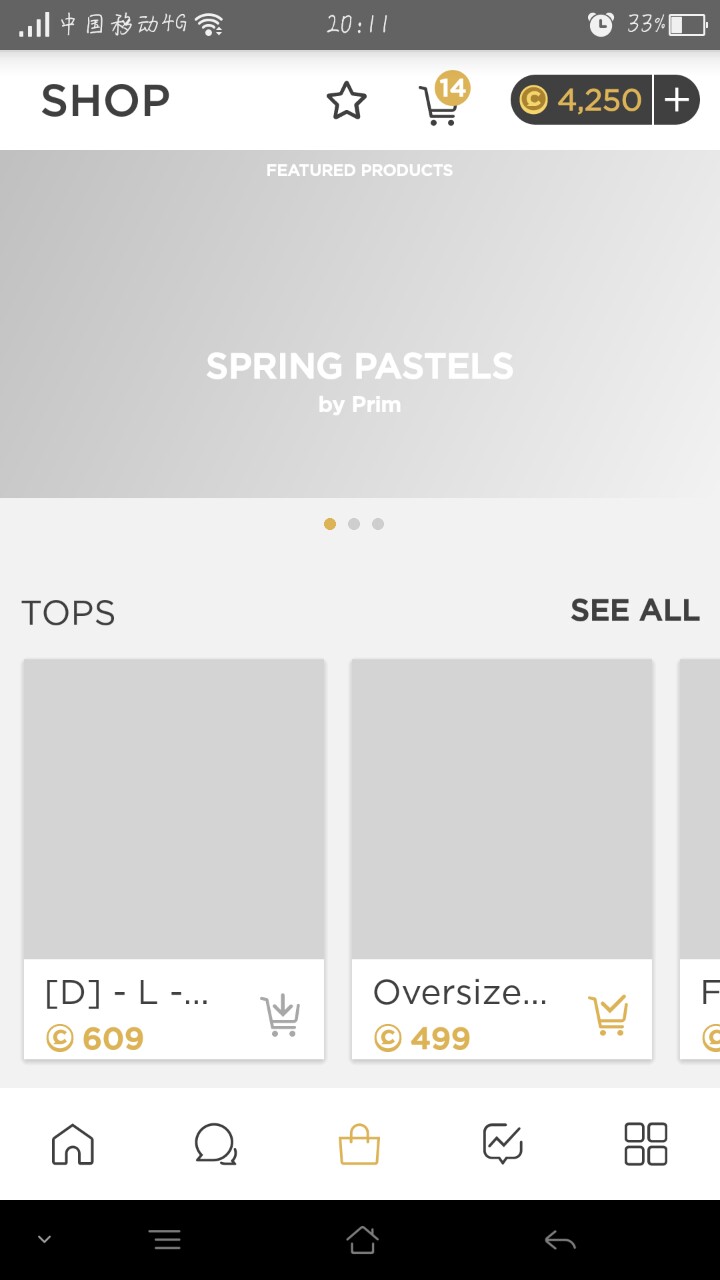Tap the cart icon on the 499-coin top
Screen dimensions: 720x1280
[x=608, y=1015]
